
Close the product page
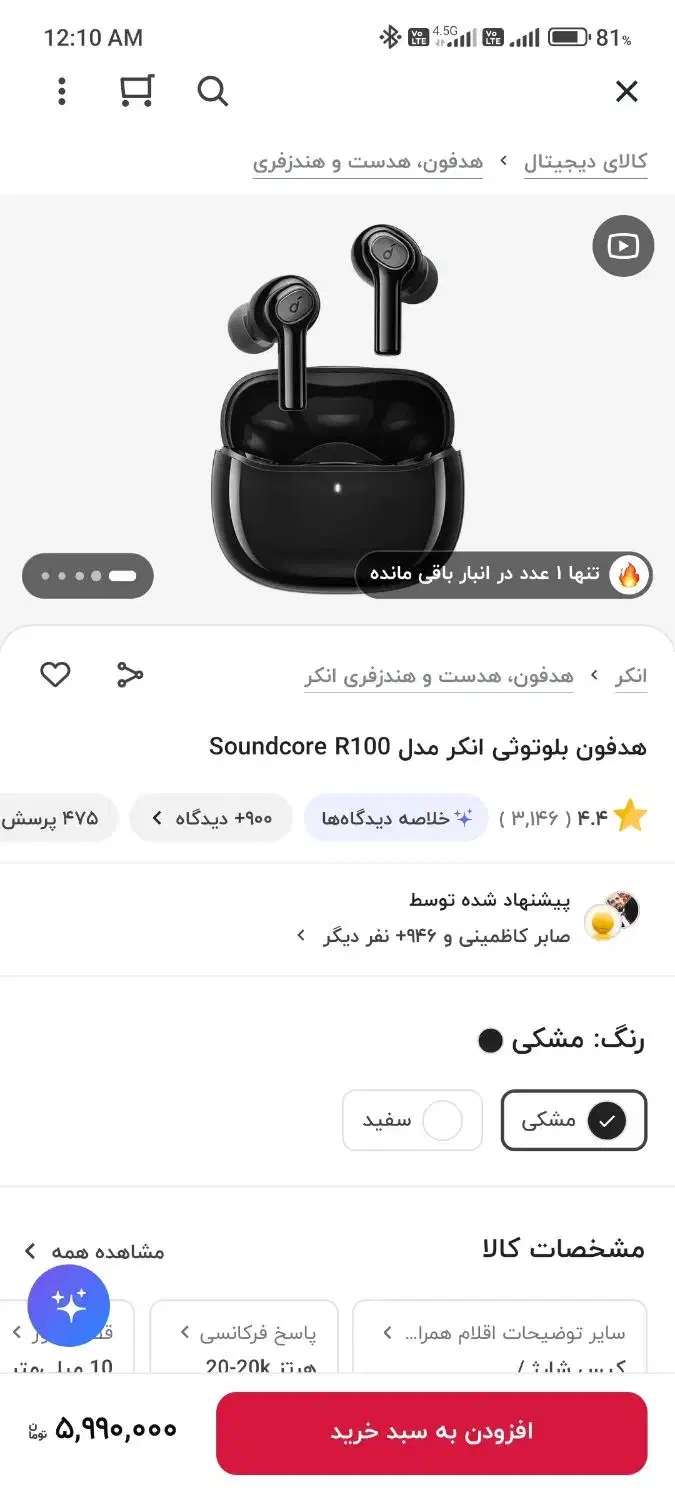626,92
